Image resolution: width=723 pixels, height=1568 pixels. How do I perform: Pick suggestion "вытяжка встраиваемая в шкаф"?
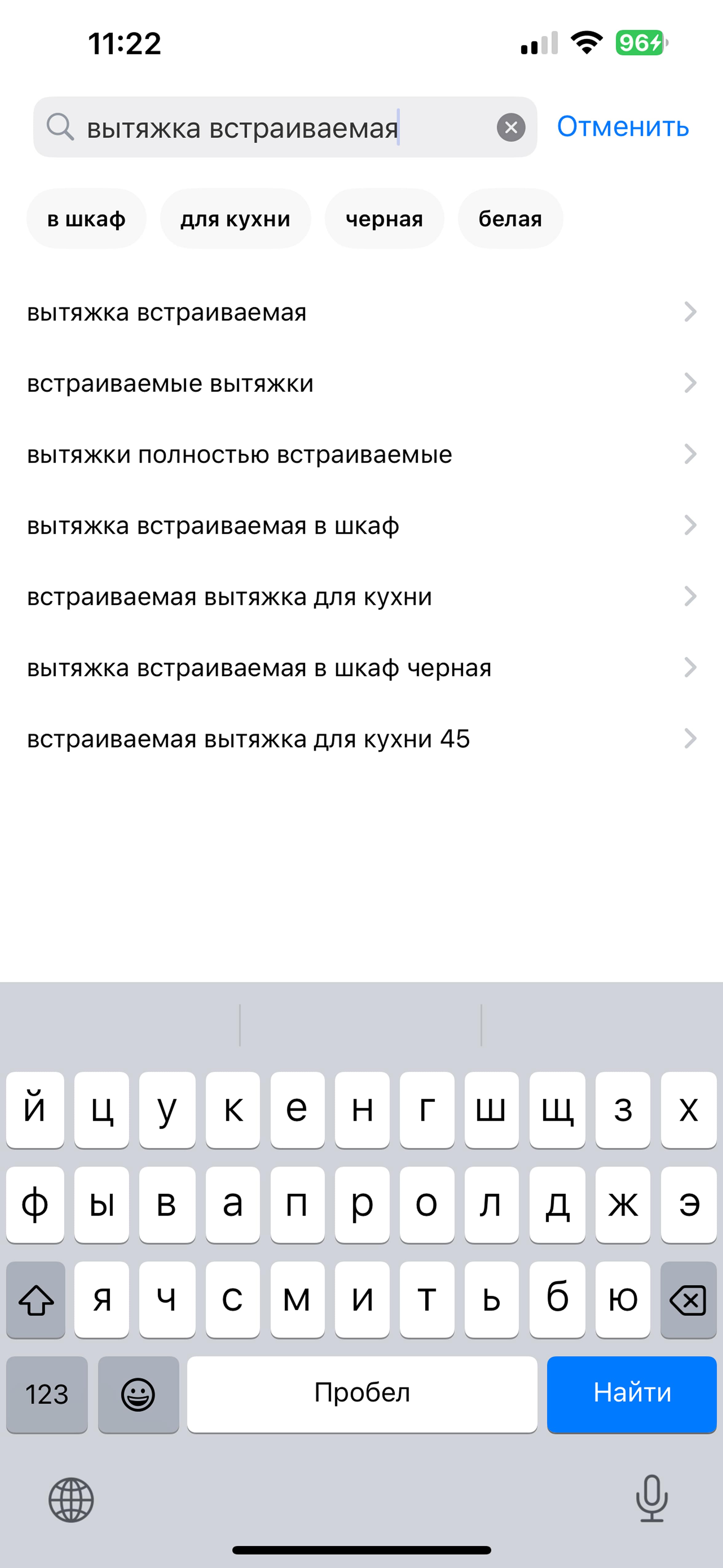point(361,525)
